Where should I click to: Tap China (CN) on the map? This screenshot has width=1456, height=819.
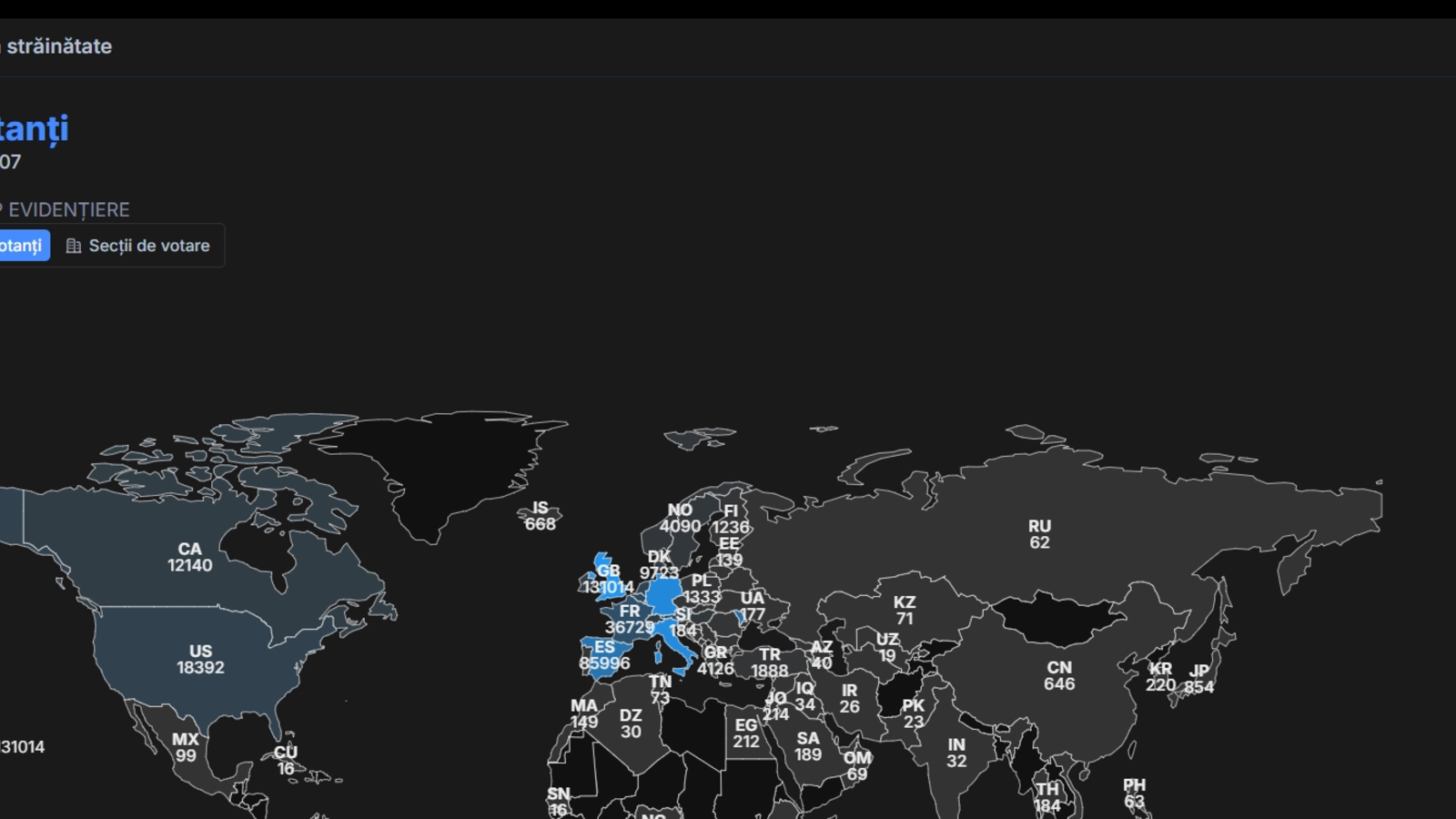(x=1058, y=675)
